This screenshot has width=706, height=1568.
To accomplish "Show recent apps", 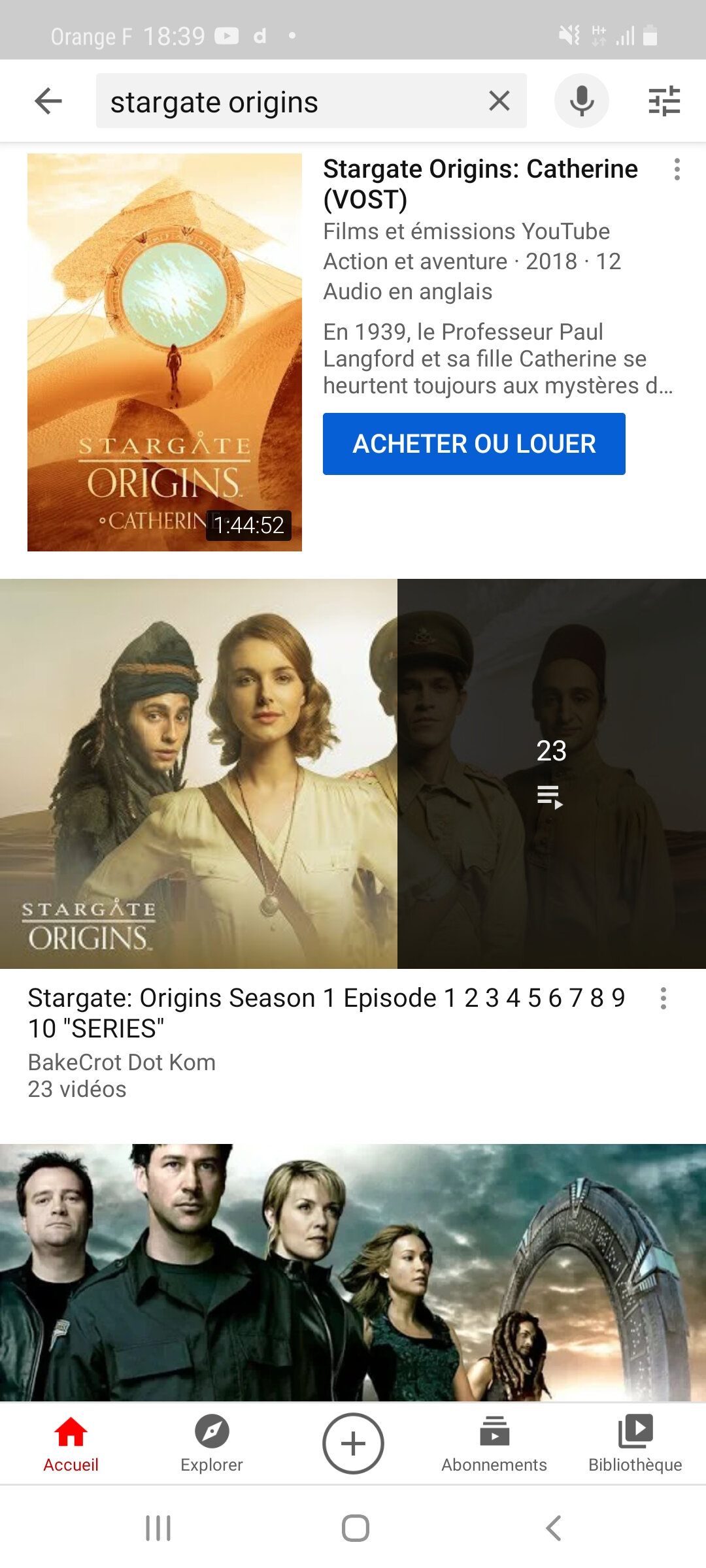I will tap(158, 1528).
